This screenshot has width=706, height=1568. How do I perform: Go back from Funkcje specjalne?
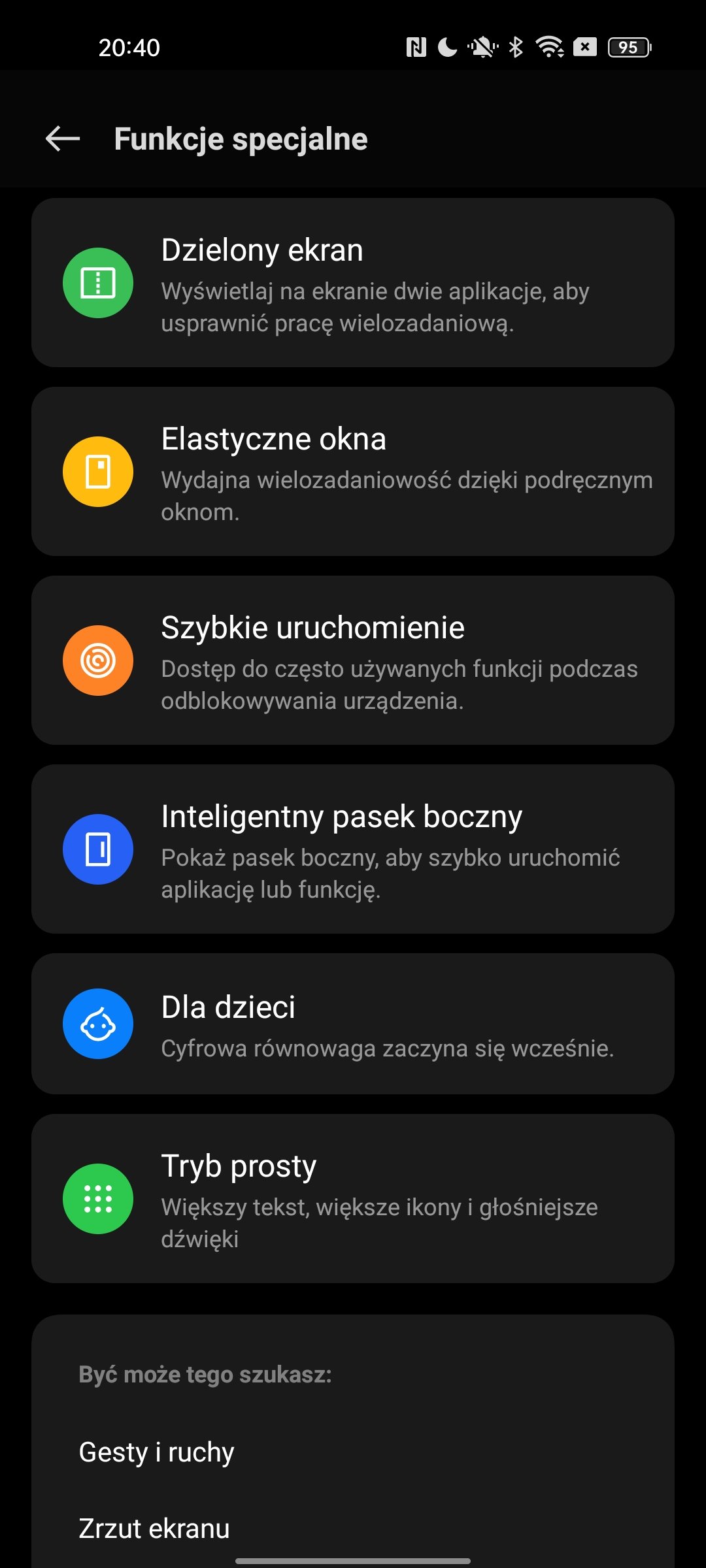(x=63, y=139)
